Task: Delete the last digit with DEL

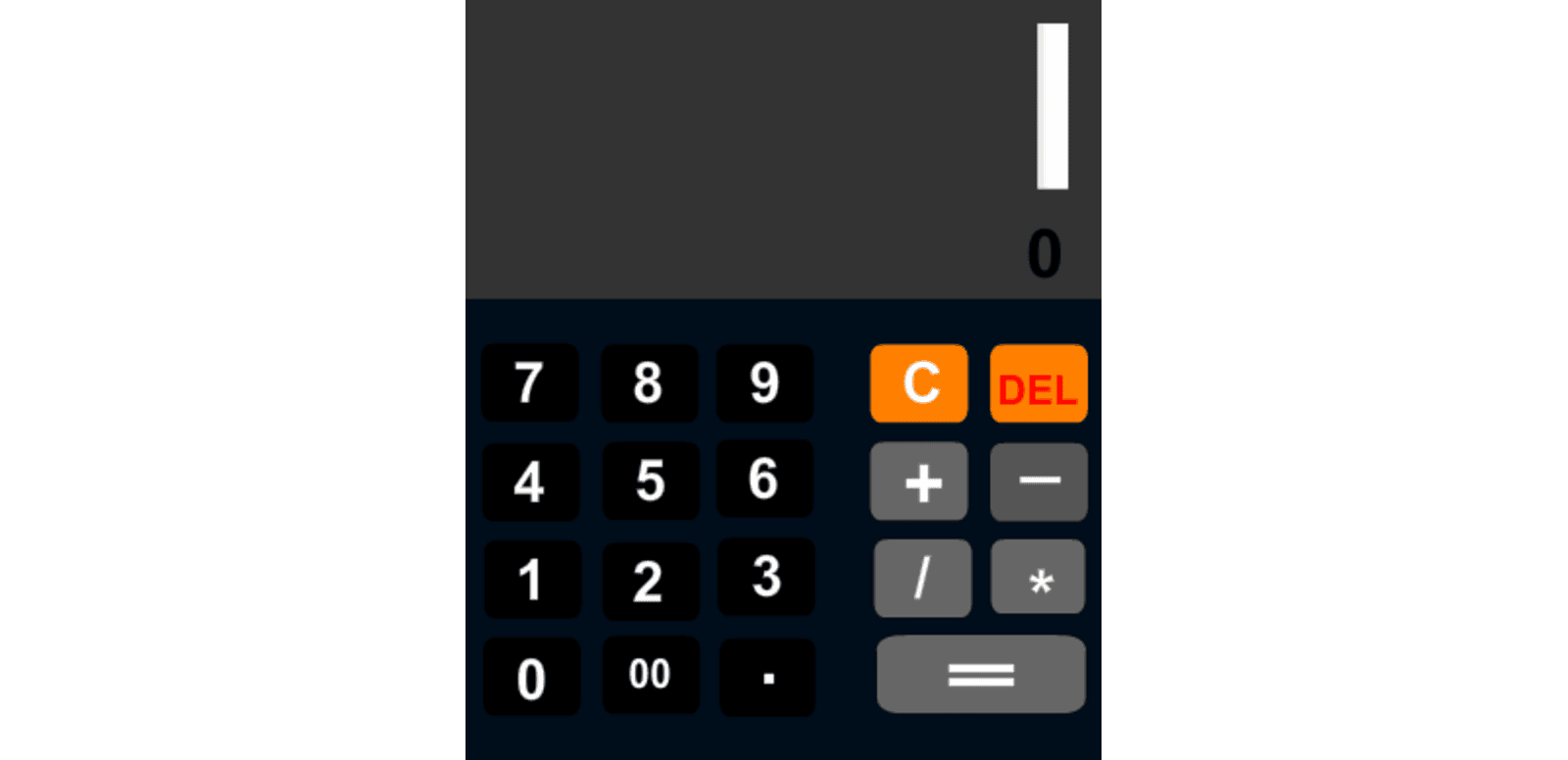Action: pyautogui.click(x=1038, y=383)
